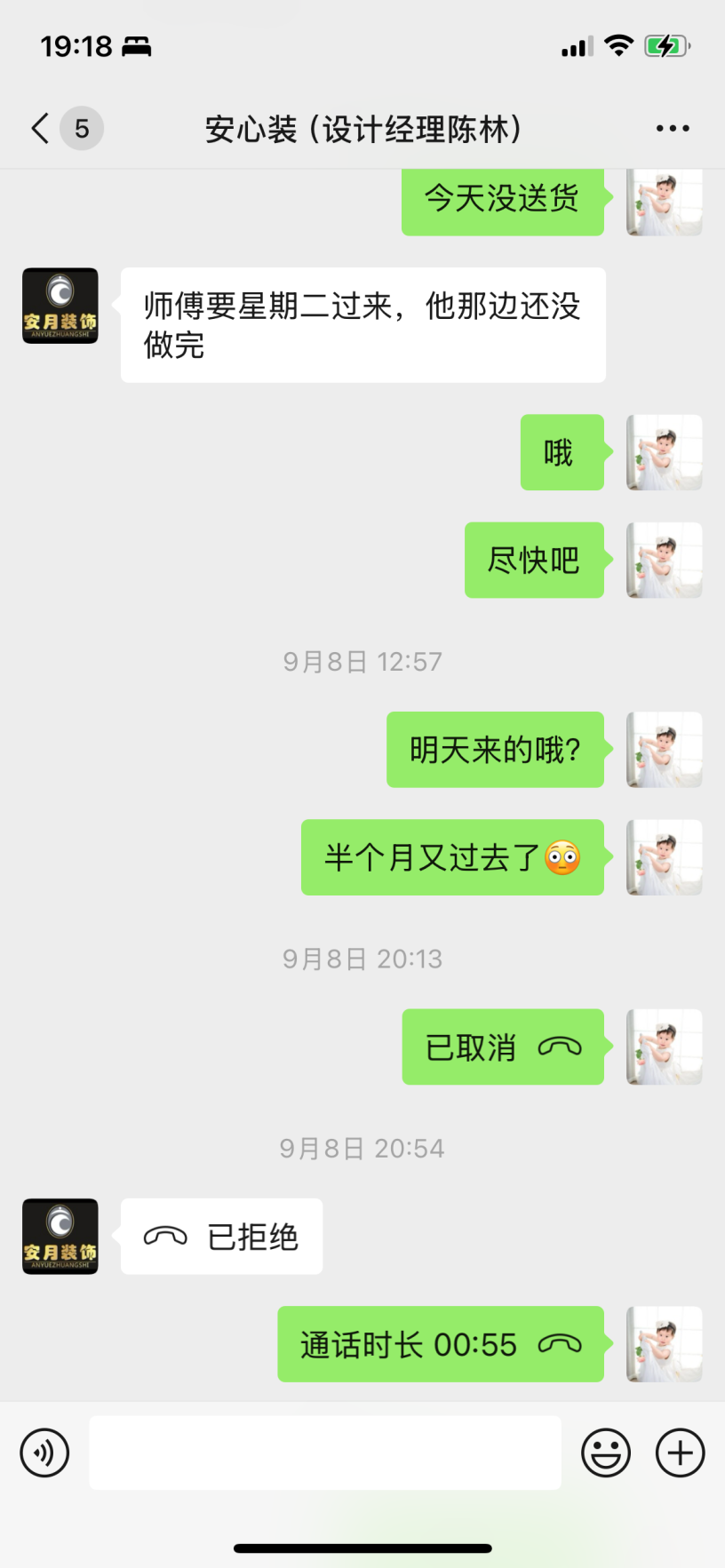Viewport: 725px width, 1568px height.
Task: Focus the message text field
Action: pyautogui.click(x=325, y=1453)
